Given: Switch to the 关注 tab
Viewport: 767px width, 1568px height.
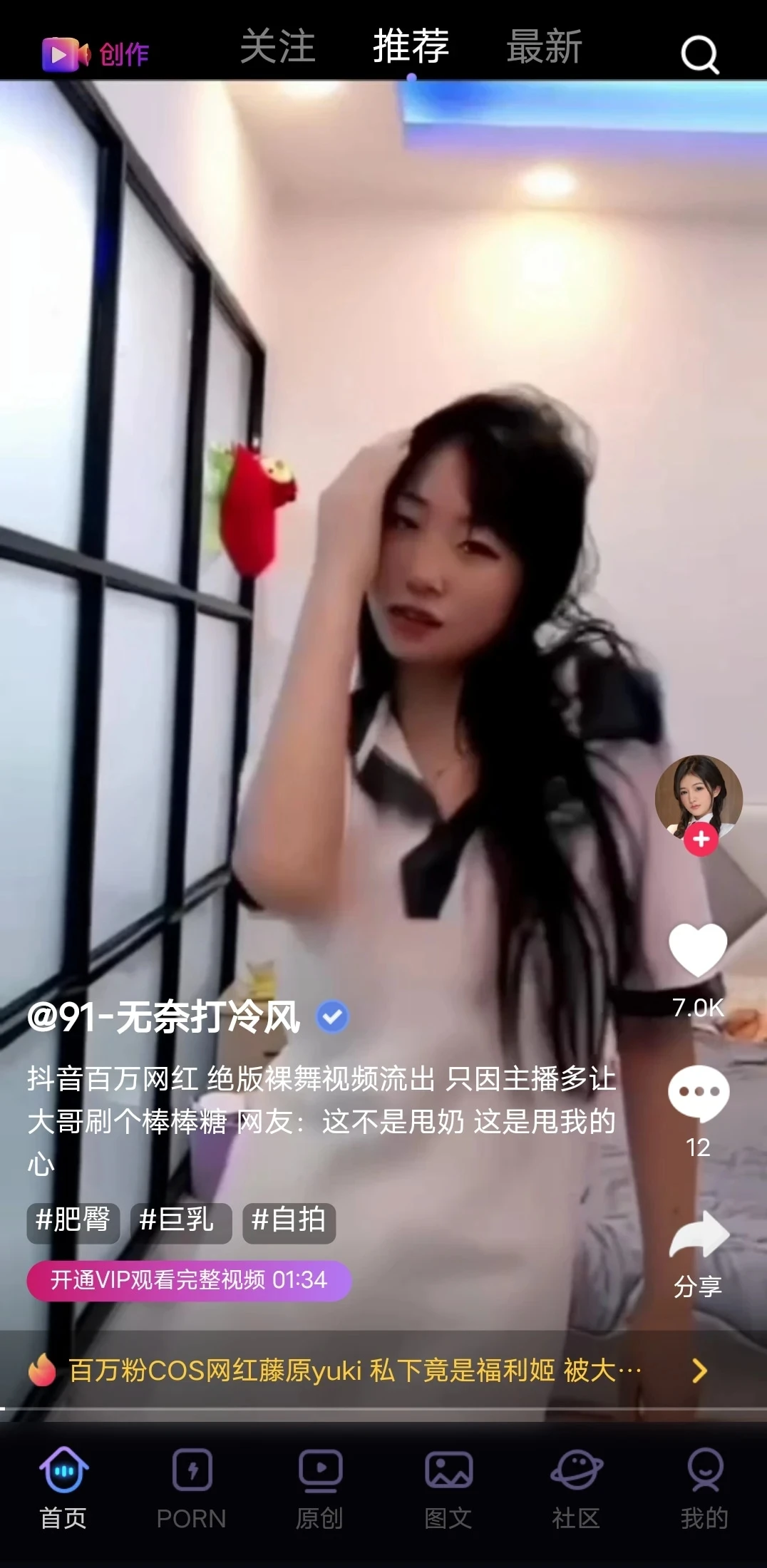Looking at the screenshot, I should click(x=277, y=47).
